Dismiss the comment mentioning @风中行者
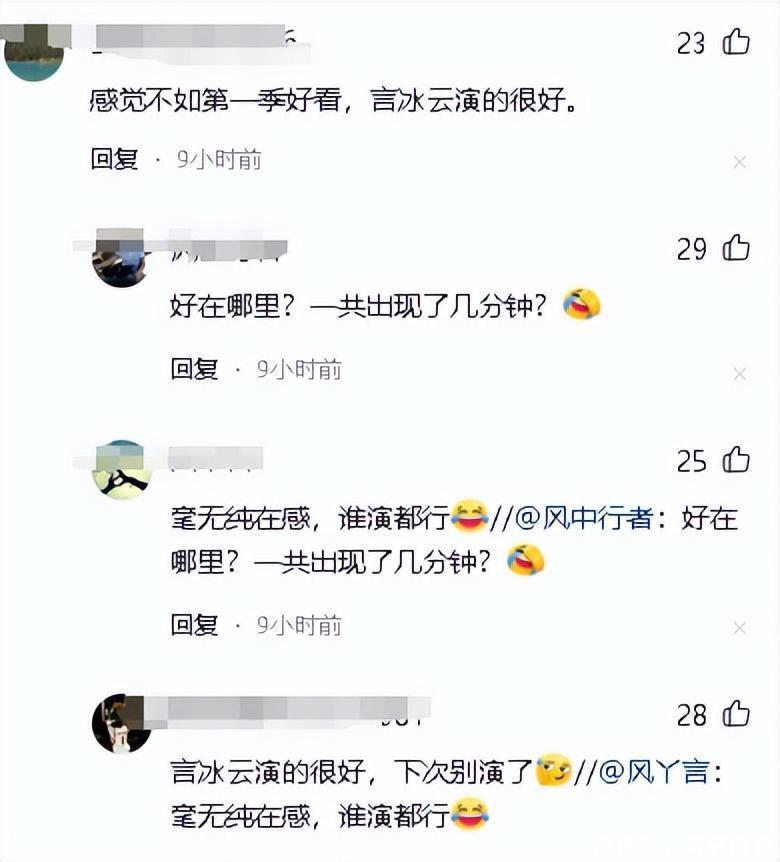The width and height of the screenshot is (780, 862). (740, 628)
